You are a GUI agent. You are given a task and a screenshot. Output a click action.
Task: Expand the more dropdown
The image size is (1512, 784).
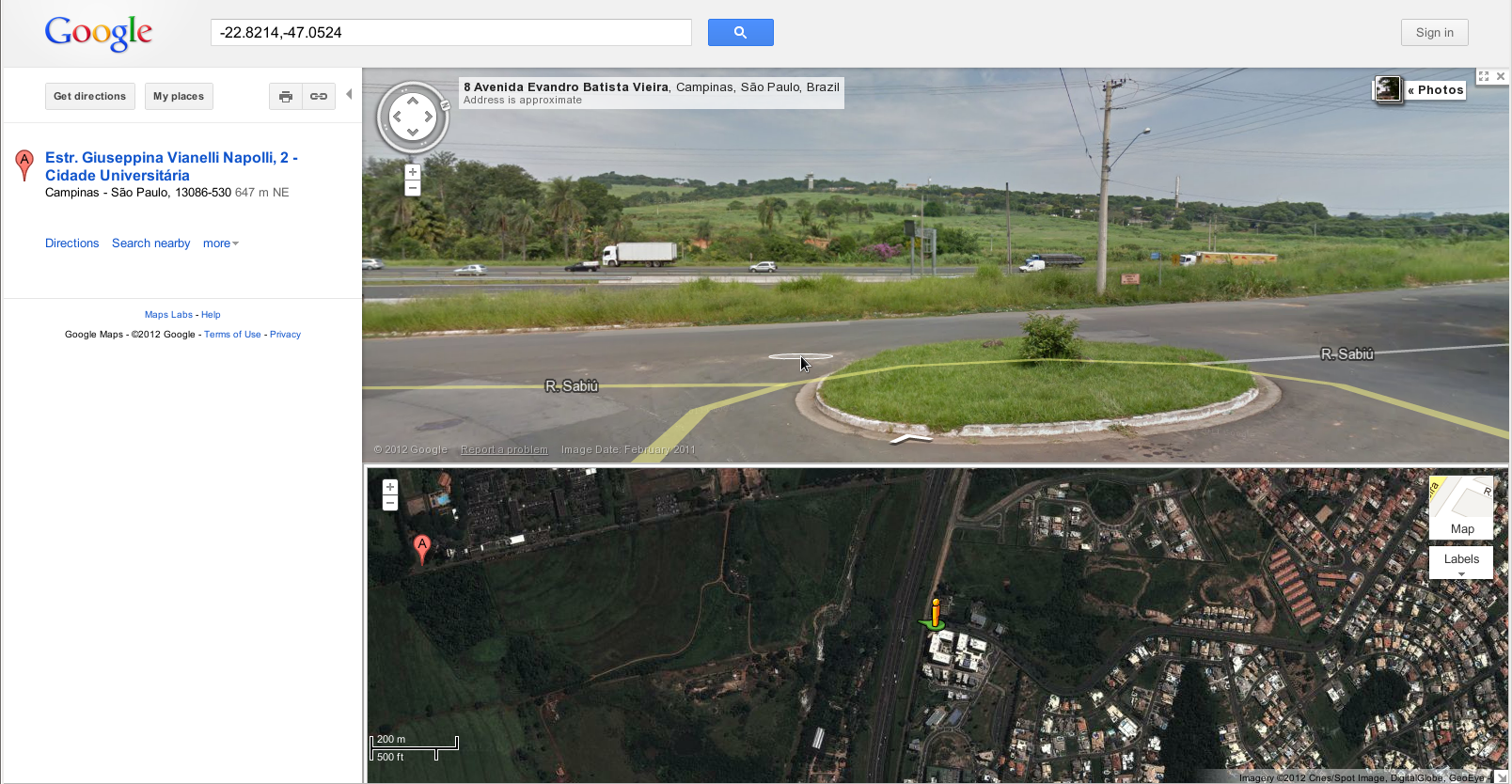tap(221, 243)
